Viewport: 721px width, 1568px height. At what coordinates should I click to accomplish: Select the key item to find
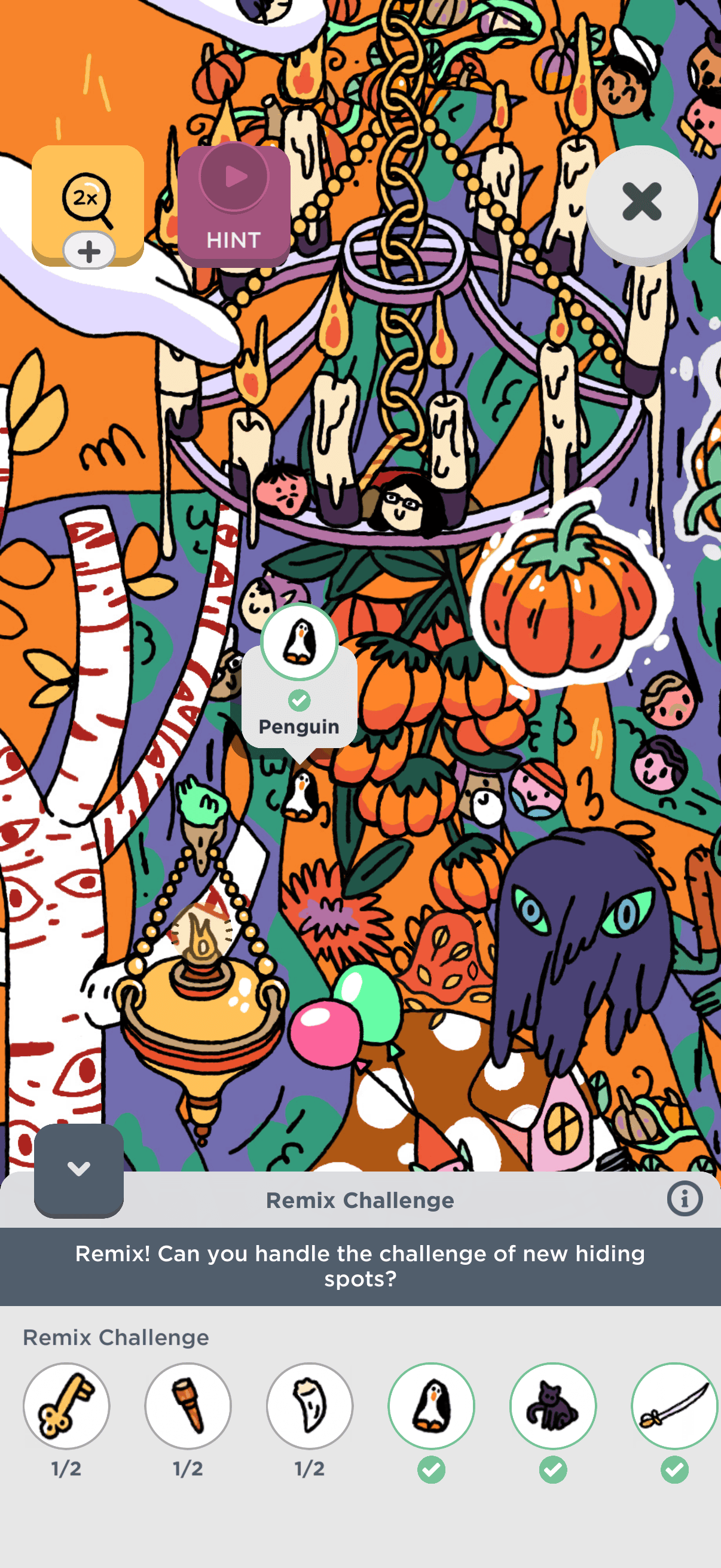66,1405
